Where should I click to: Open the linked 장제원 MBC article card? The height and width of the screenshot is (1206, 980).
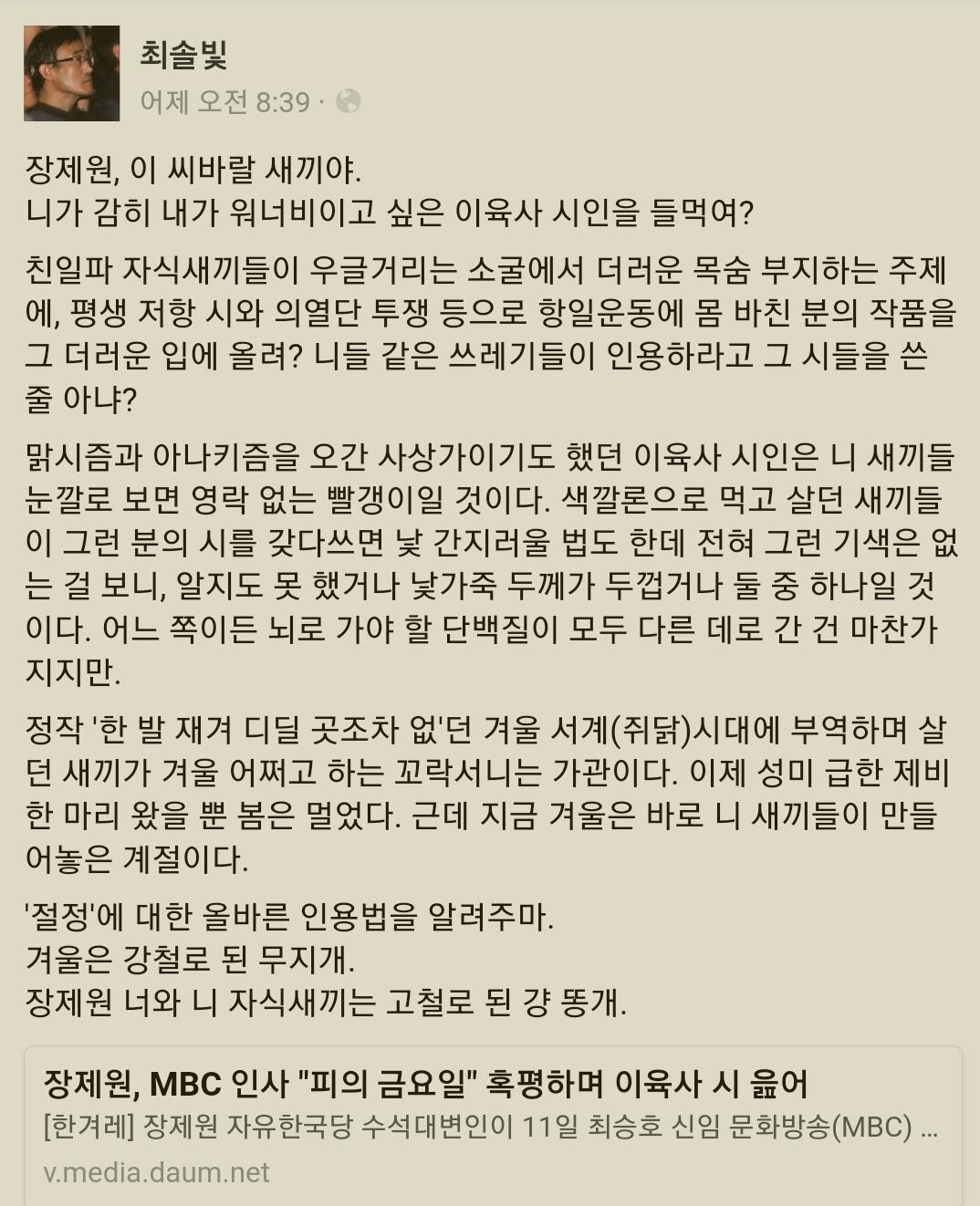point(493,1126)
